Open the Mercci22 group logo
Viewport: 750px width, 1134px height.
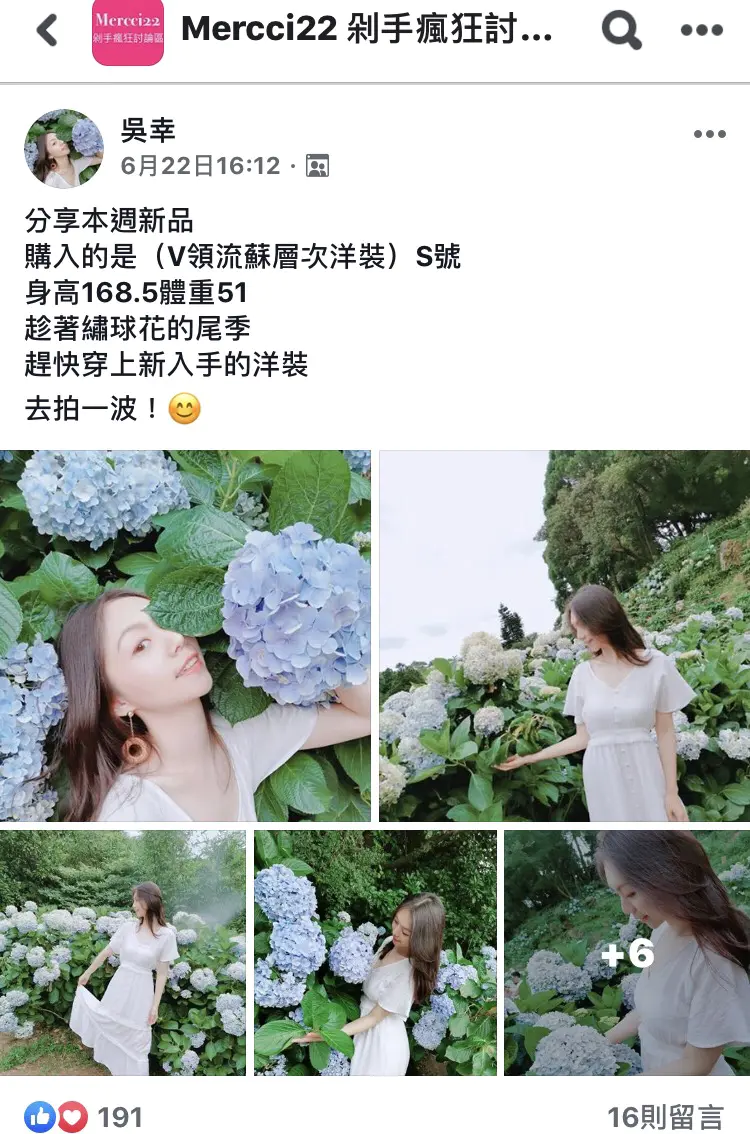pos(128,32)
